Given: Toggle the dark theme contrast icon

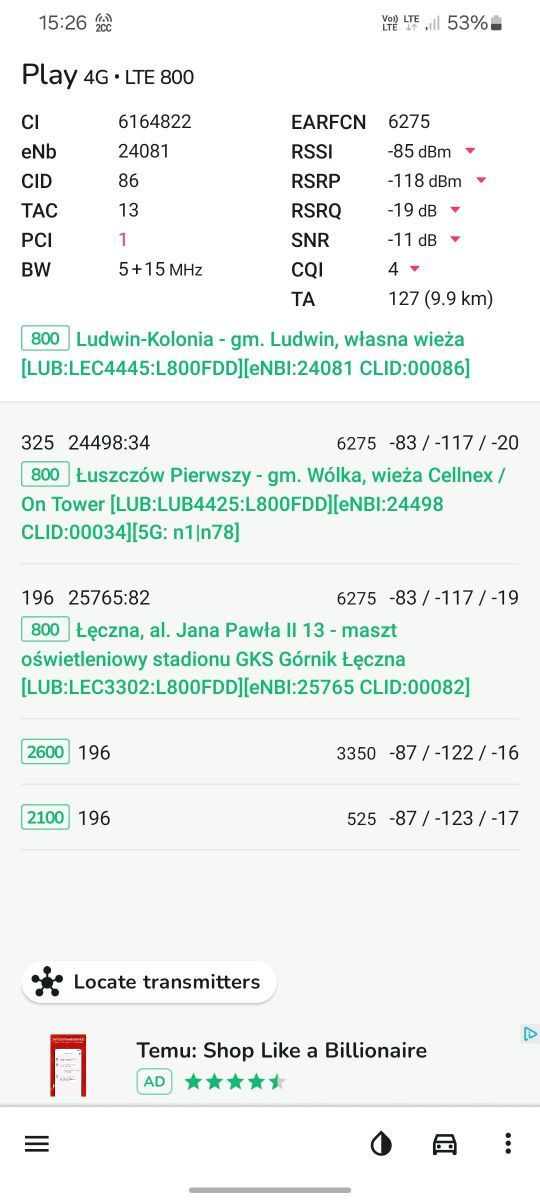Looking at the screenshot, I should click(x=381, y=1144).
